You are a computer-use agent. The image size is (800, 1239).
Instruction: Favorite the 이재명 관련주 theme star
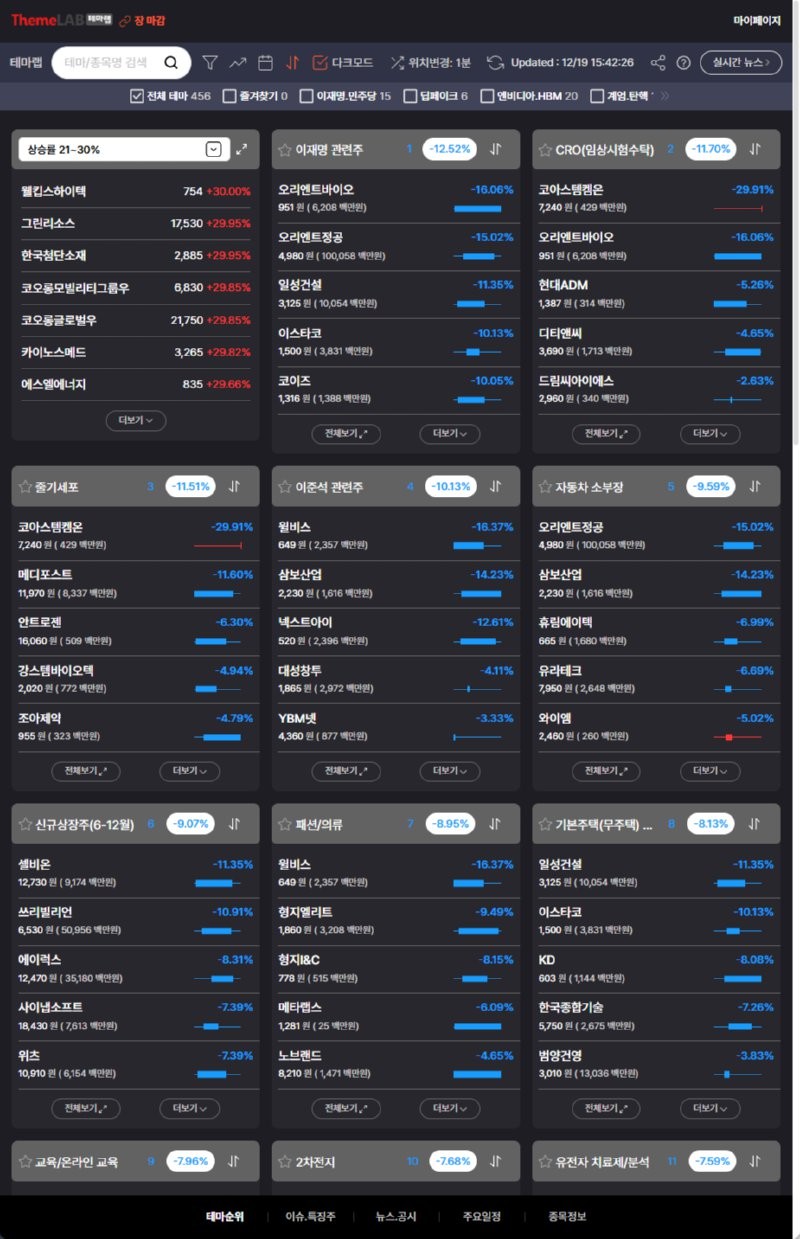(285, 150)
